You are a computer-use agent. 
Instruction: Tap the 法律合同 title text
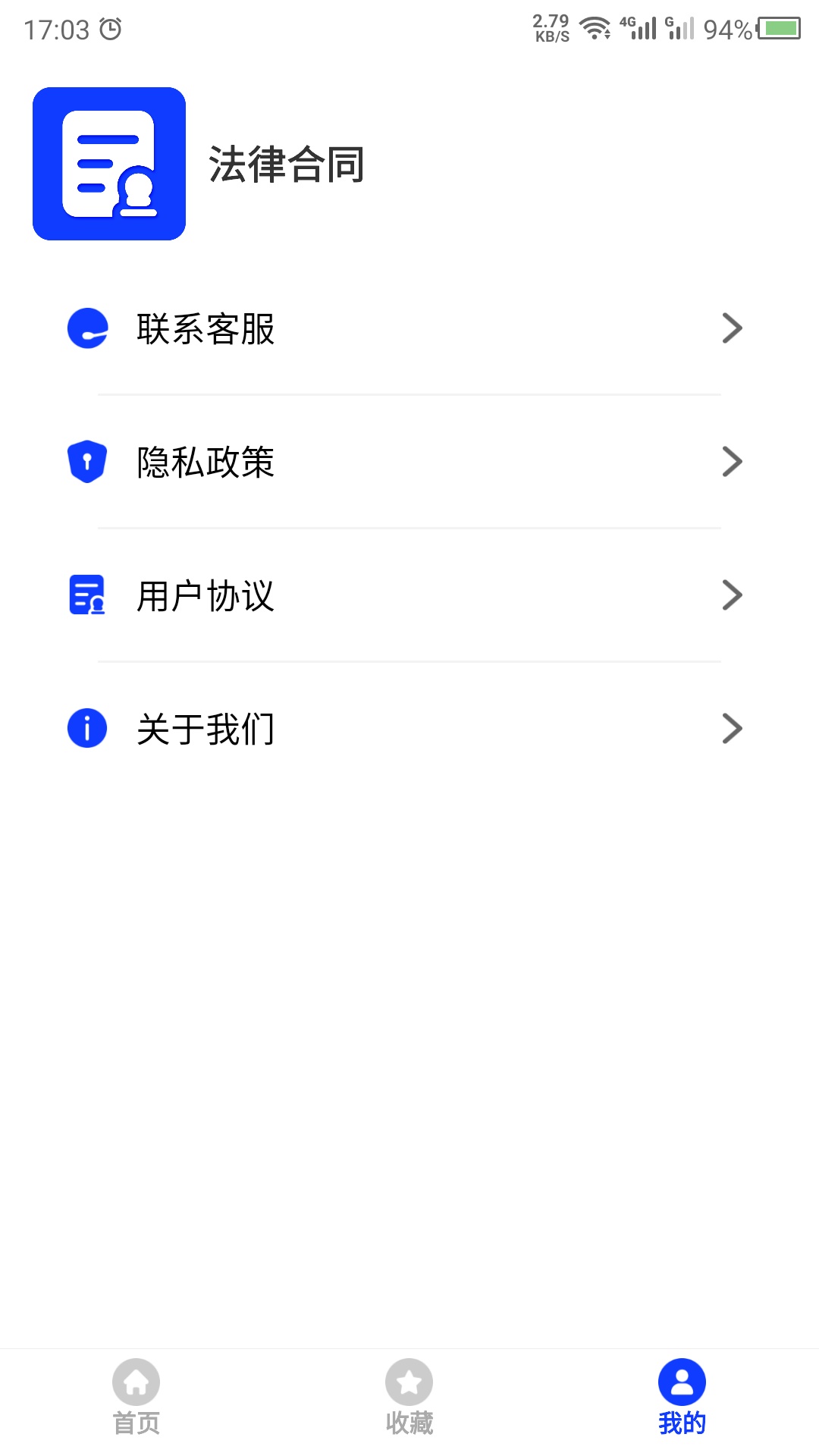click(x=287, y=165)
